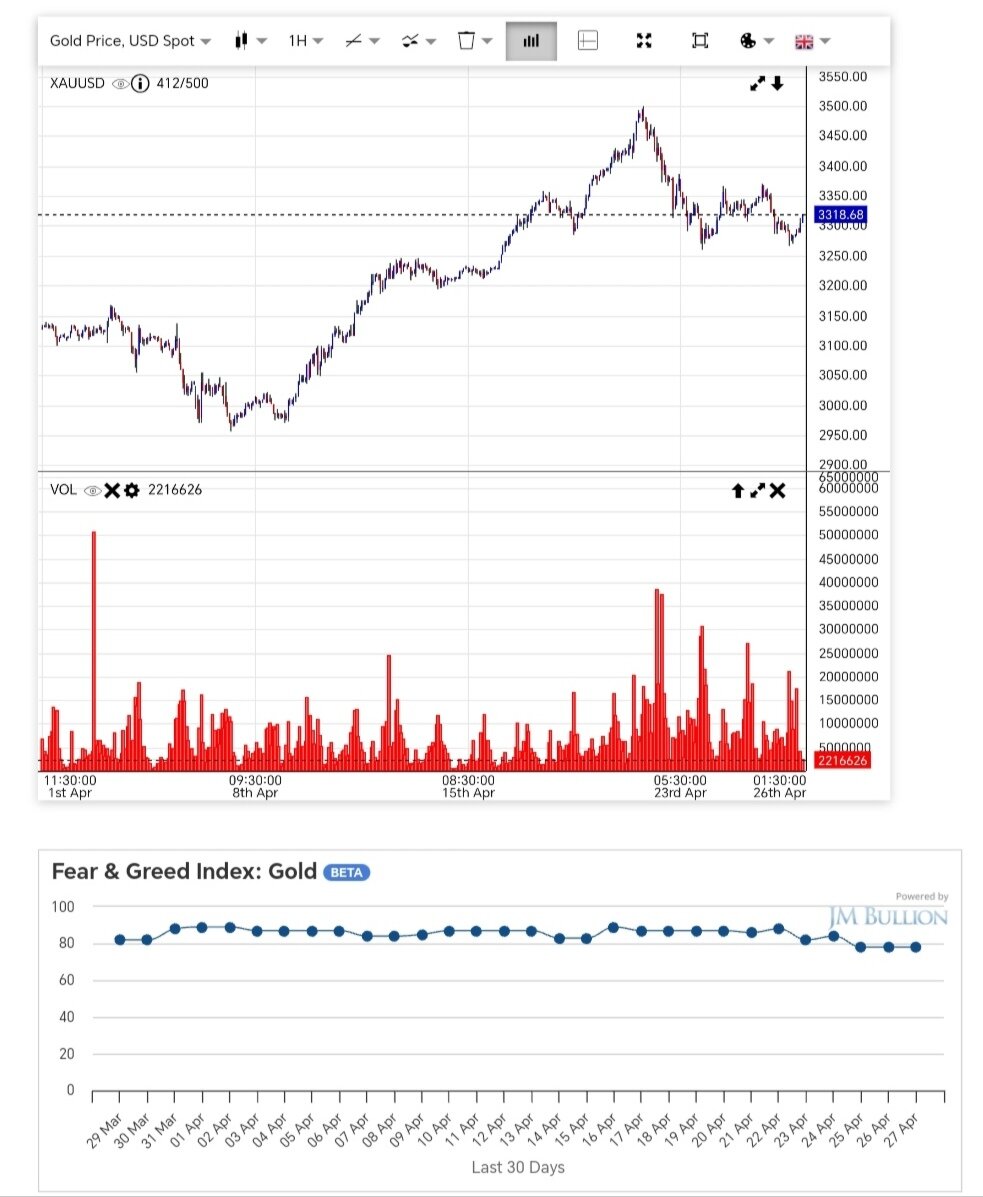Open VOL indicator settings gear
The image size is (983, 1197).
coord(131,490)
